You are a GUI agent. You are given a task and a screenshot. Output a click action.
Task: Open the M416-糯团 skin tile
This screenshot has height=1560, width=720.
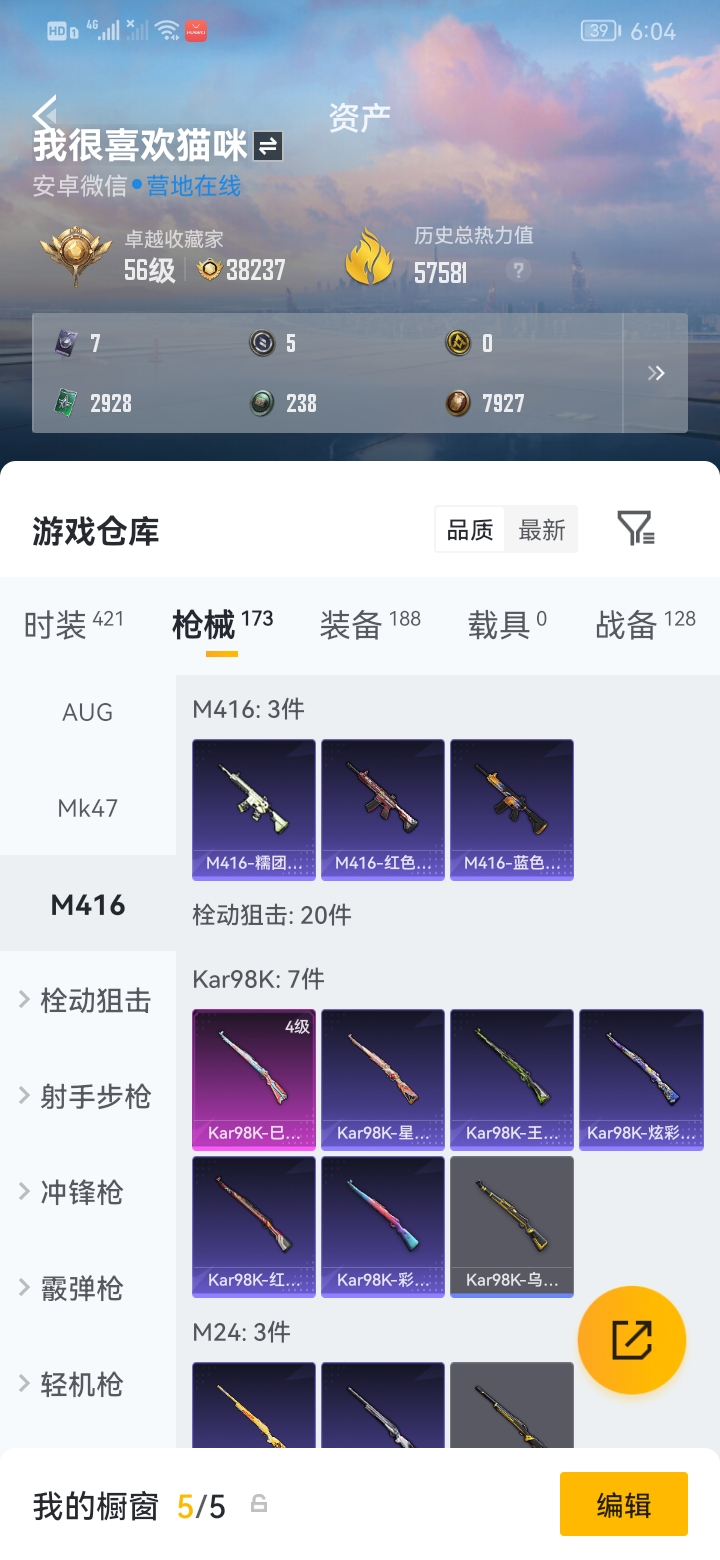pos(254,809)
